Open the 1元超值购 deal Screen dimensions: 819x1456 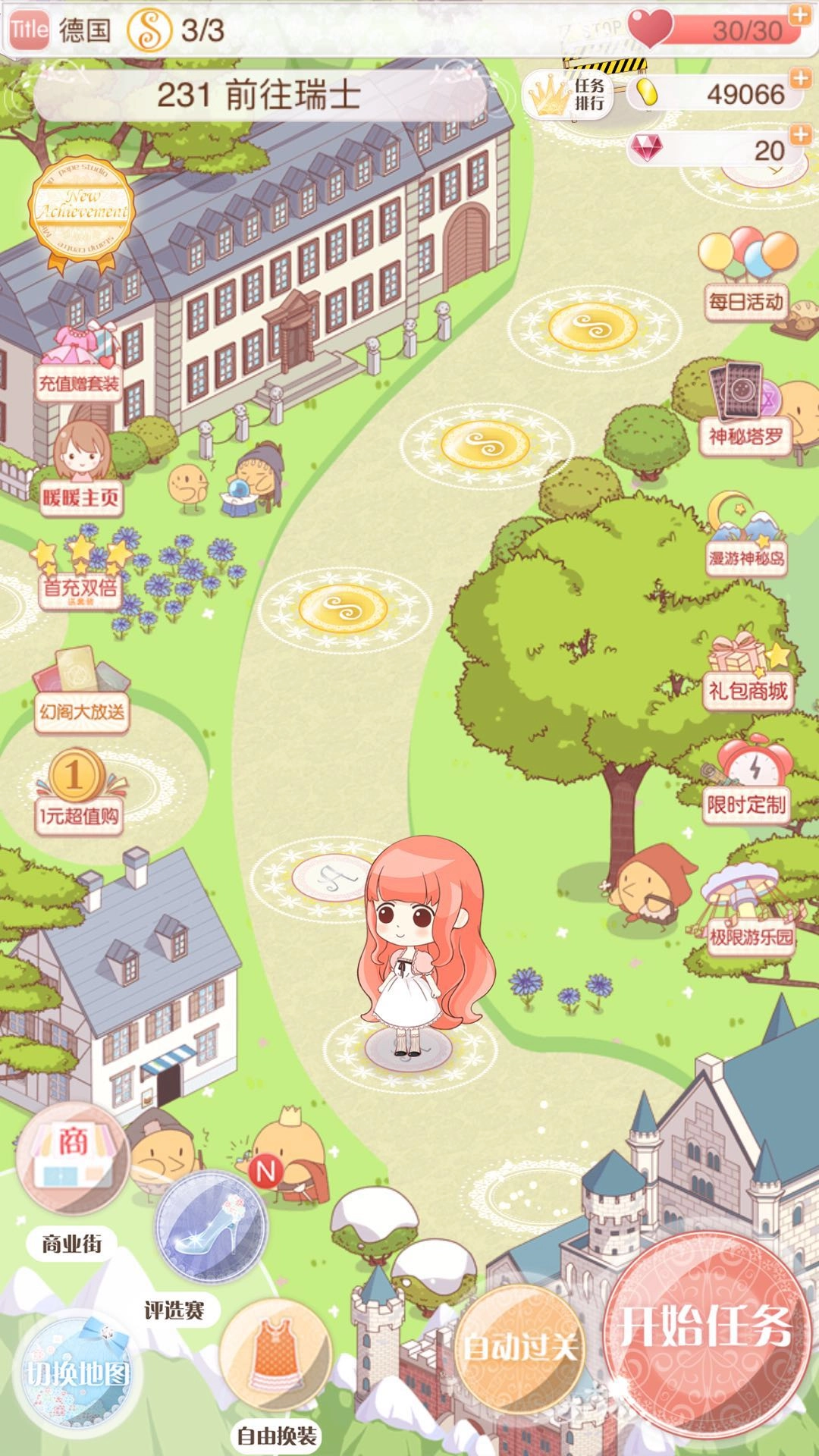78,792
